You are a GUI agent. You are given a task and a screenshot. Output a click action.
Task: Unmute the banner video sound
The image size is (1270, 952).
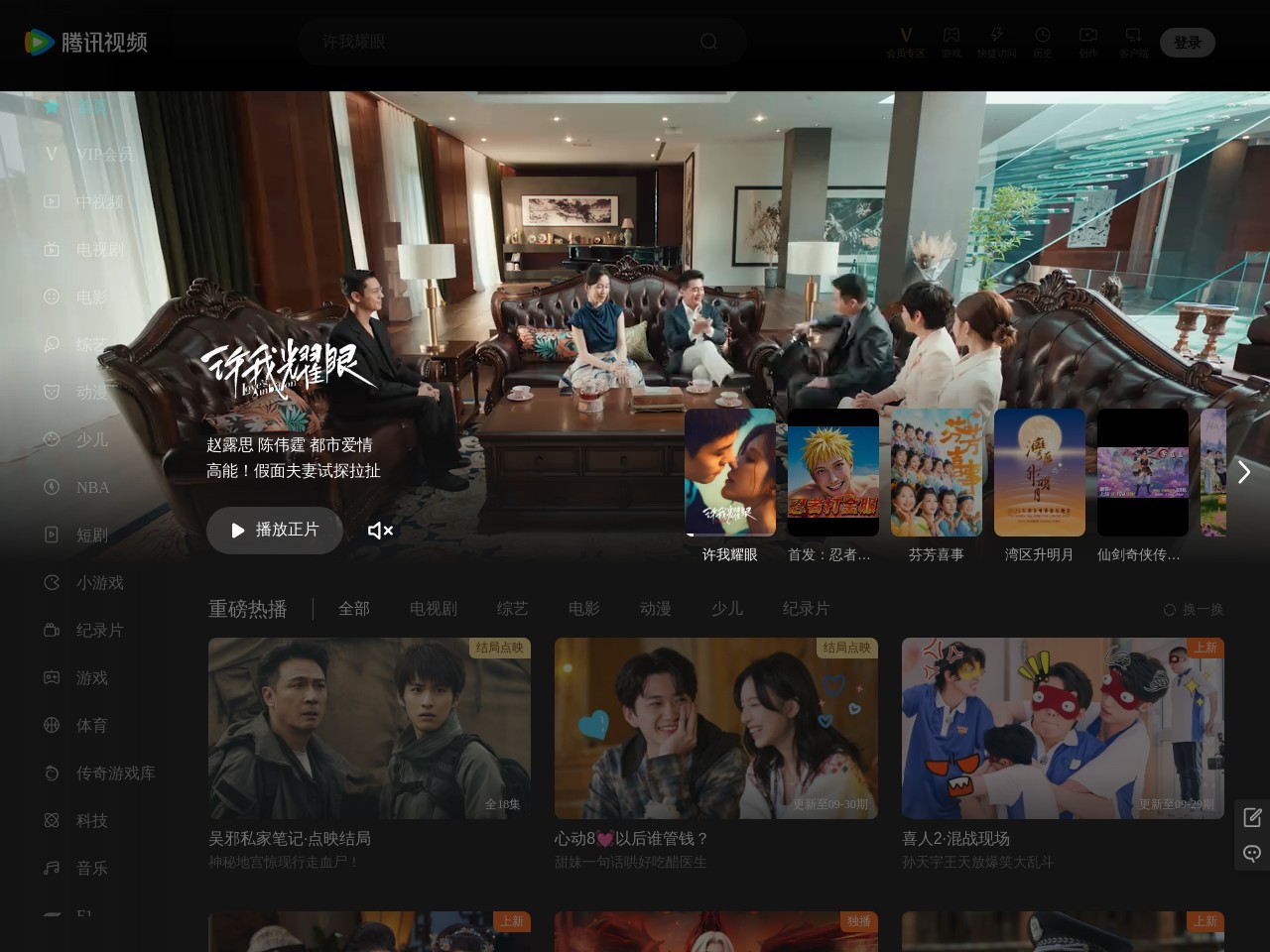[380, 531]
